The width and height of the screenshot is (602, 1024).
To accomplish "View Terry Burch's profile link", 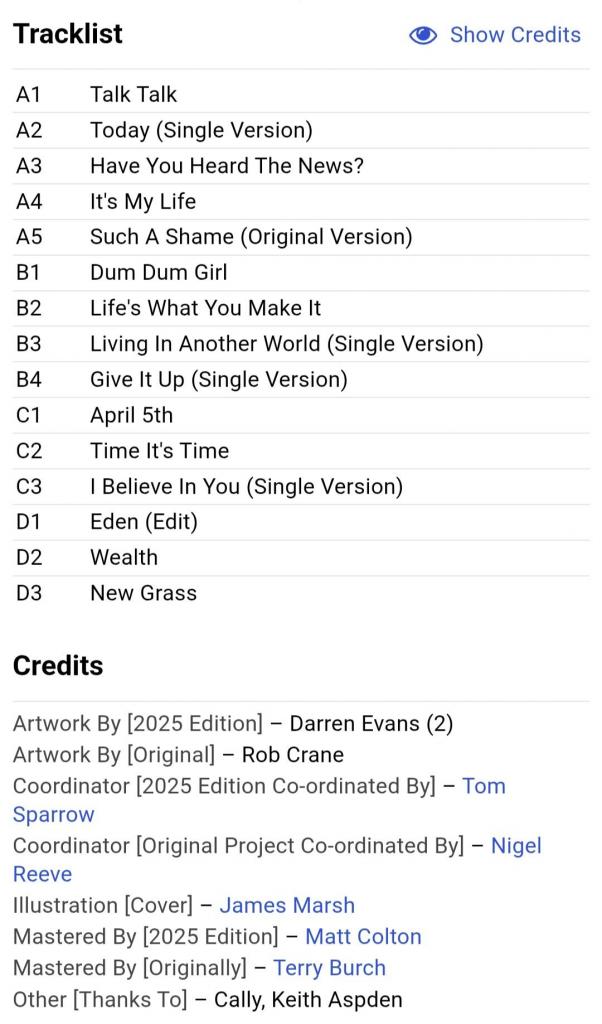I will click(x=329, y=968).
